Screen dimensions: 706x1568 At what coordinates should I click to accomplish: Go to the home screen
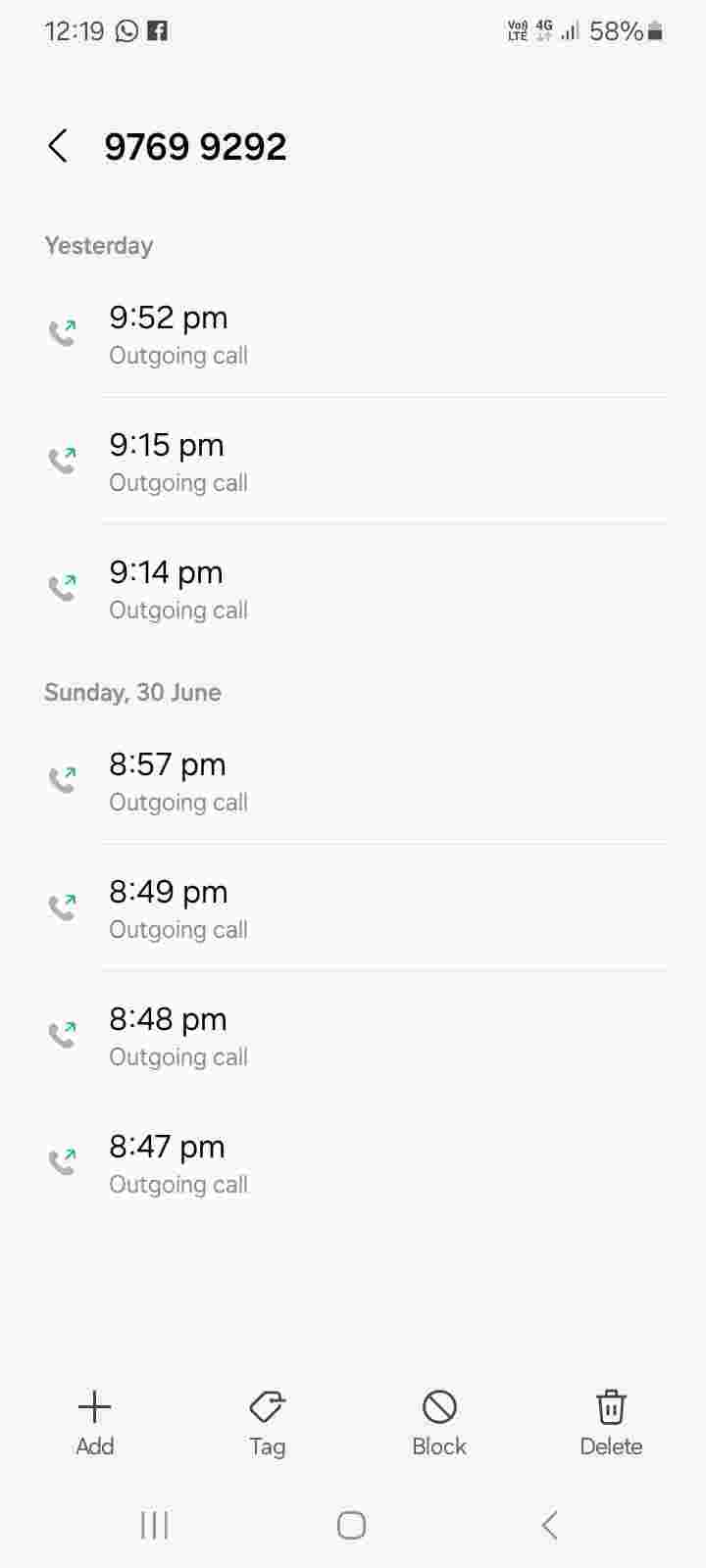point(352,1525)
